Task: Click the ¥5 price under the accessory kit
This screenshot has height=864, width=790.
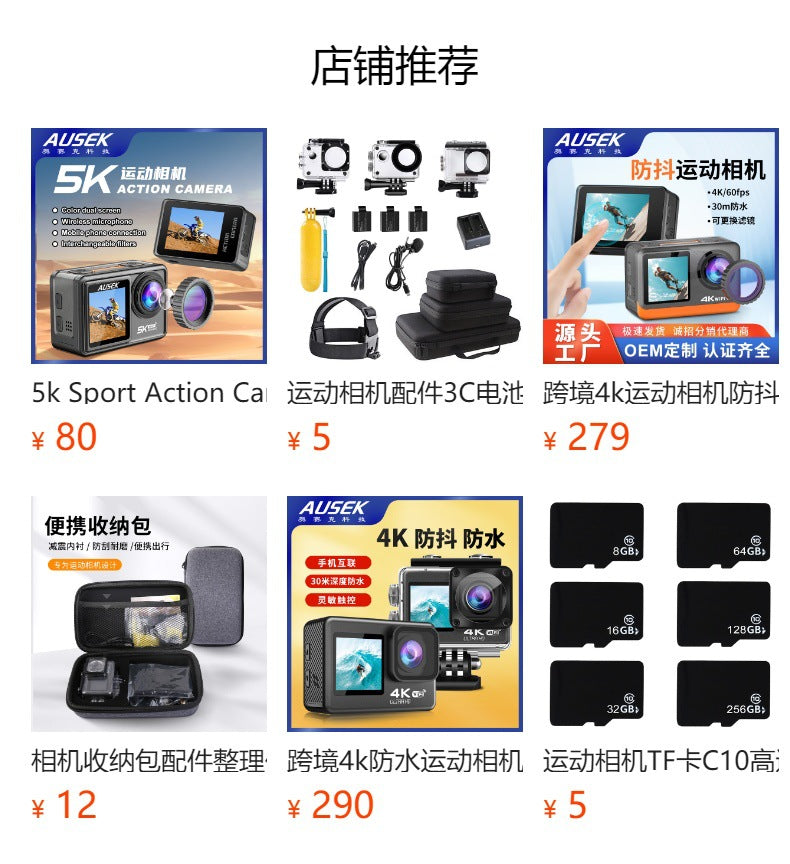Action: pyautogui.click(x=308, y=436)
